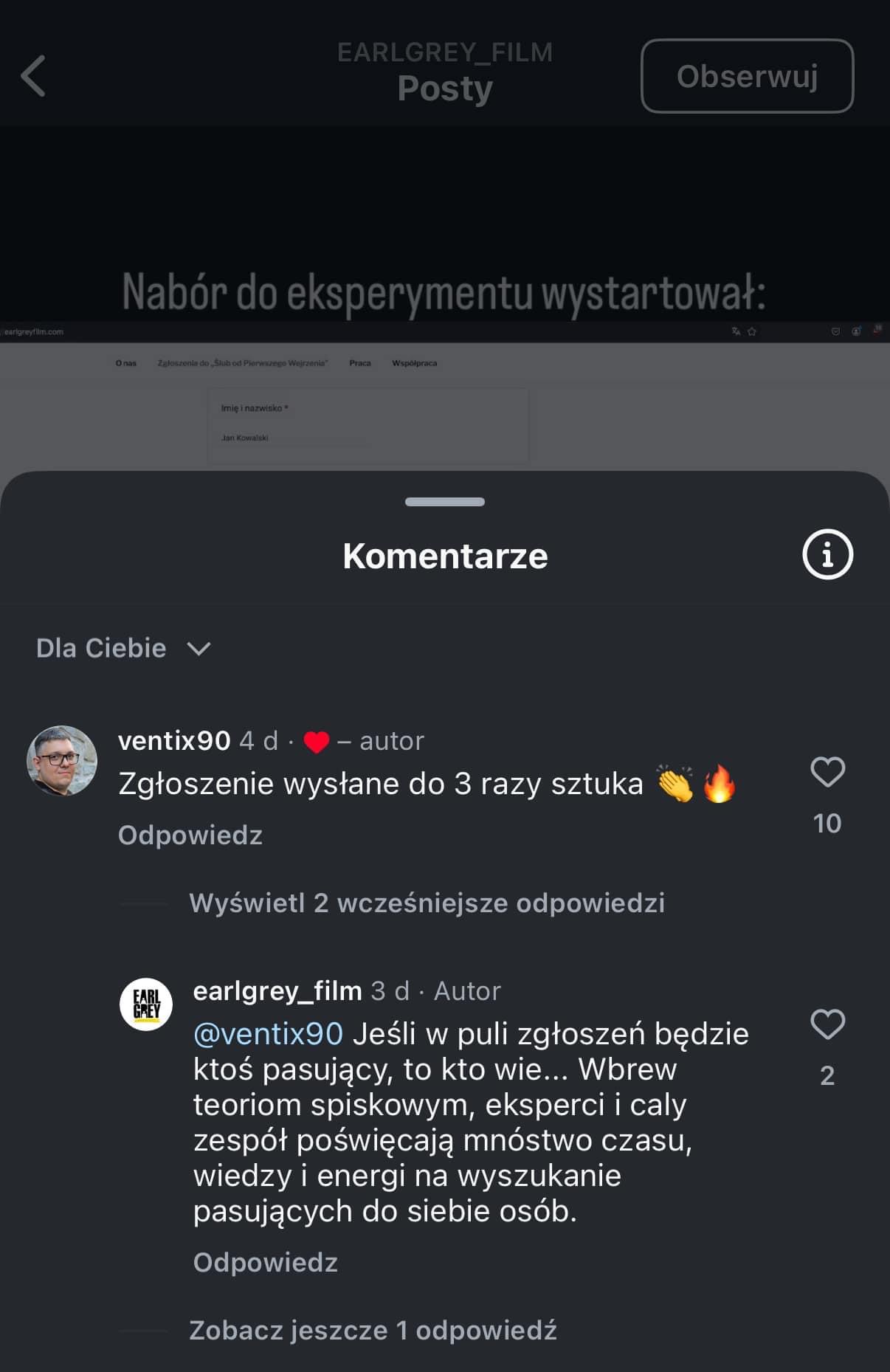890x1372 pixels.
Task: Open the earlgrey_film username in the reply
Action: coord(277,990)
